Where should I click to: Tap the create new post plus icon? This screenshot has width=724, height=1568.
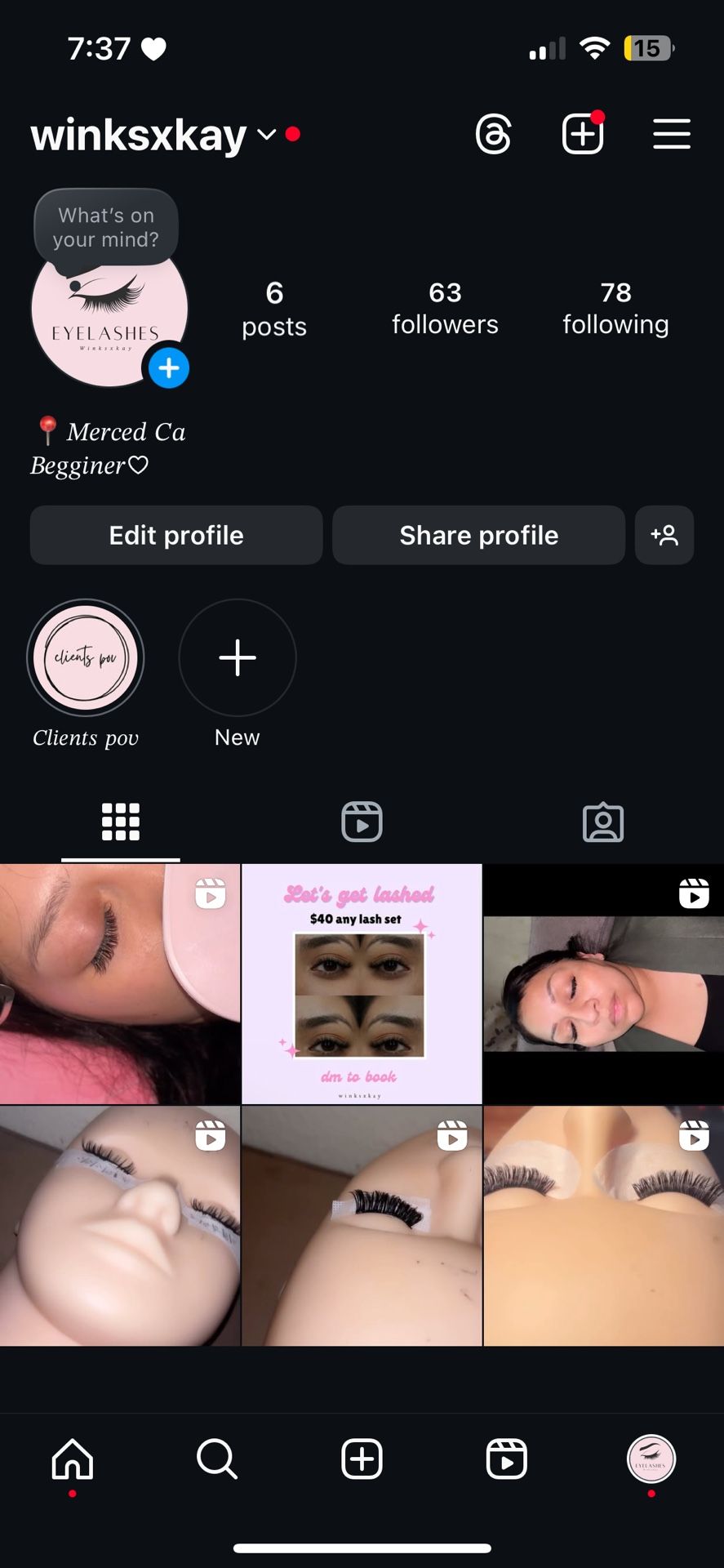[x=582, y=134]
